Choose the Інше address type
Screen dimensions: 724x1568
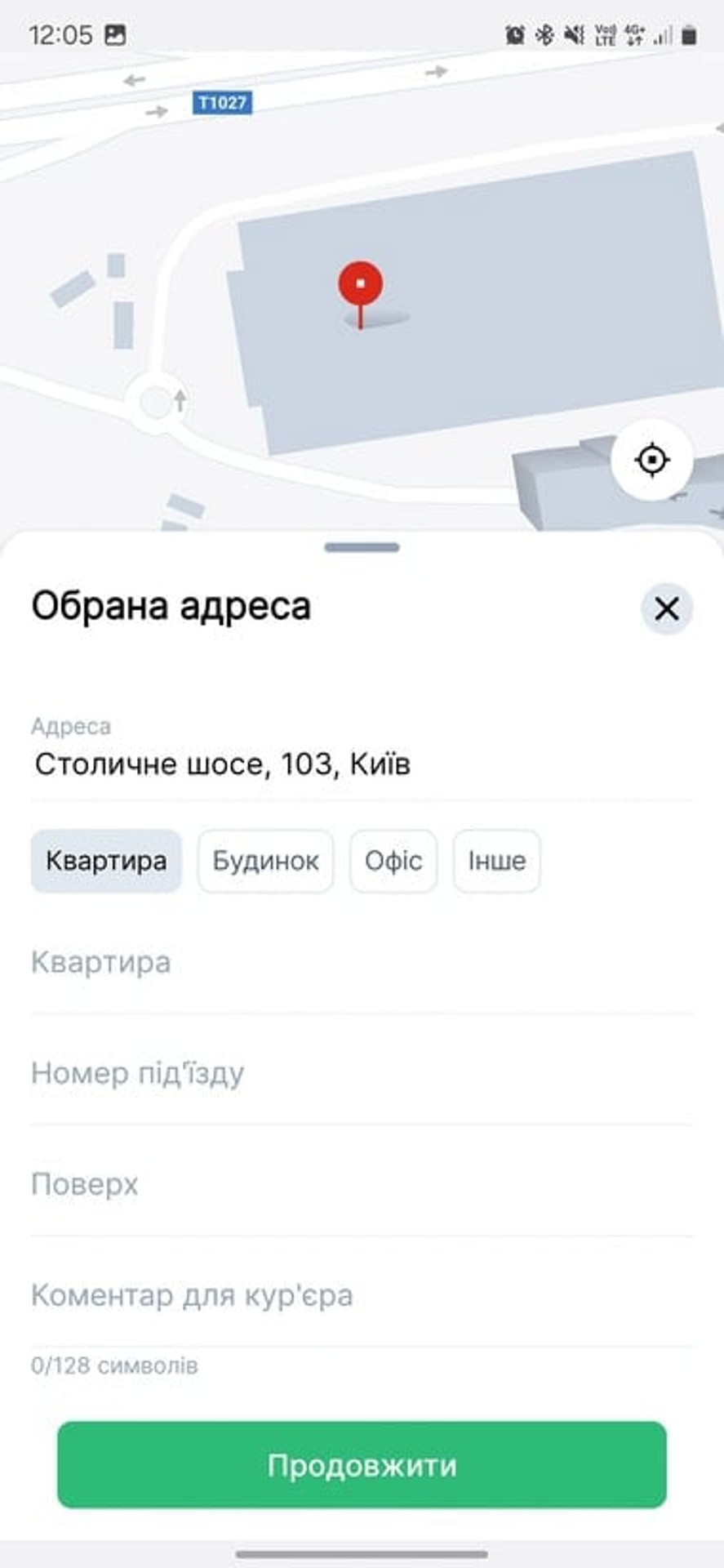[496, 861]
